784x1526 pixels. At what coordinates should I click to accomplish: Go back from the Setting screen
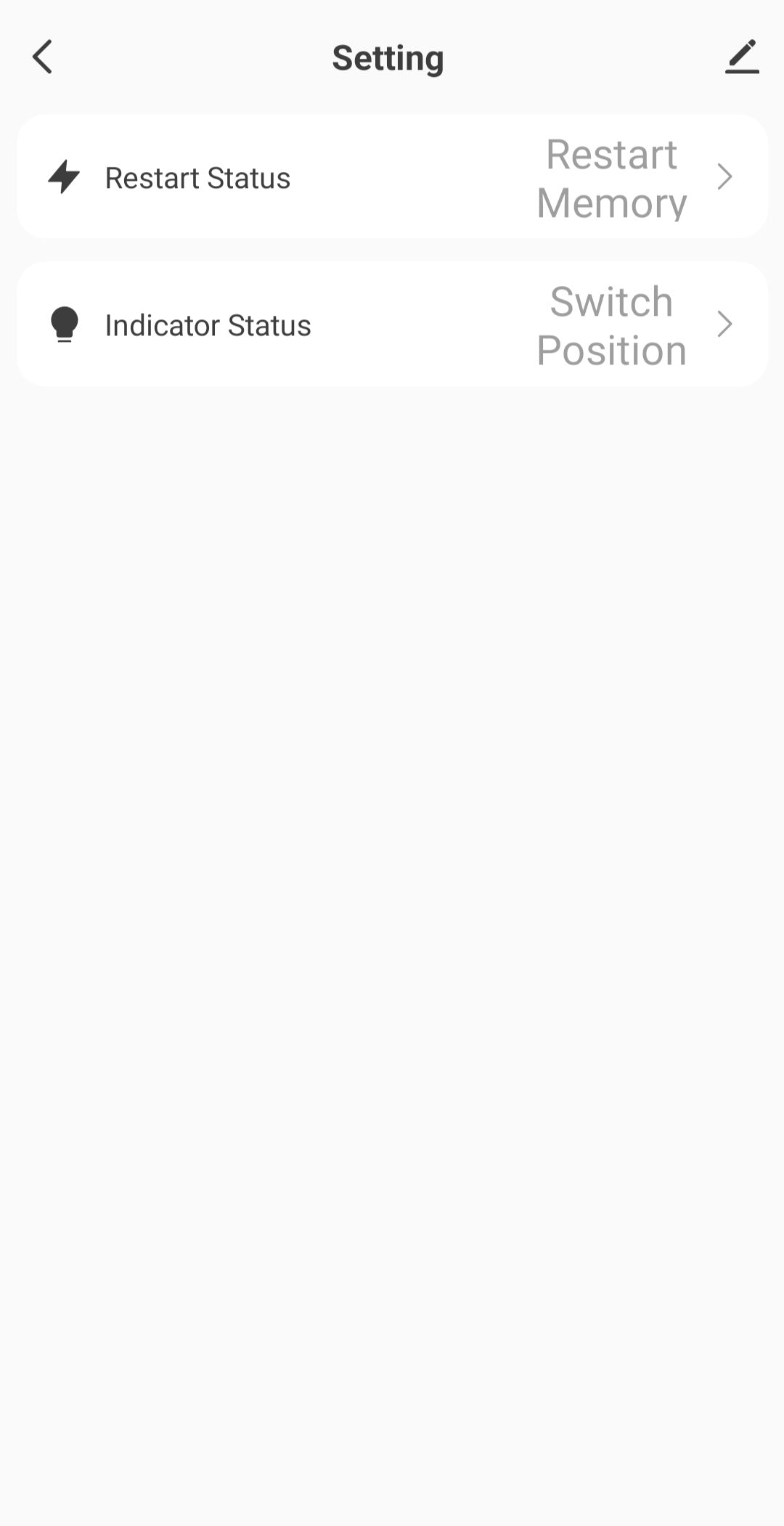[x=43, y=57]
